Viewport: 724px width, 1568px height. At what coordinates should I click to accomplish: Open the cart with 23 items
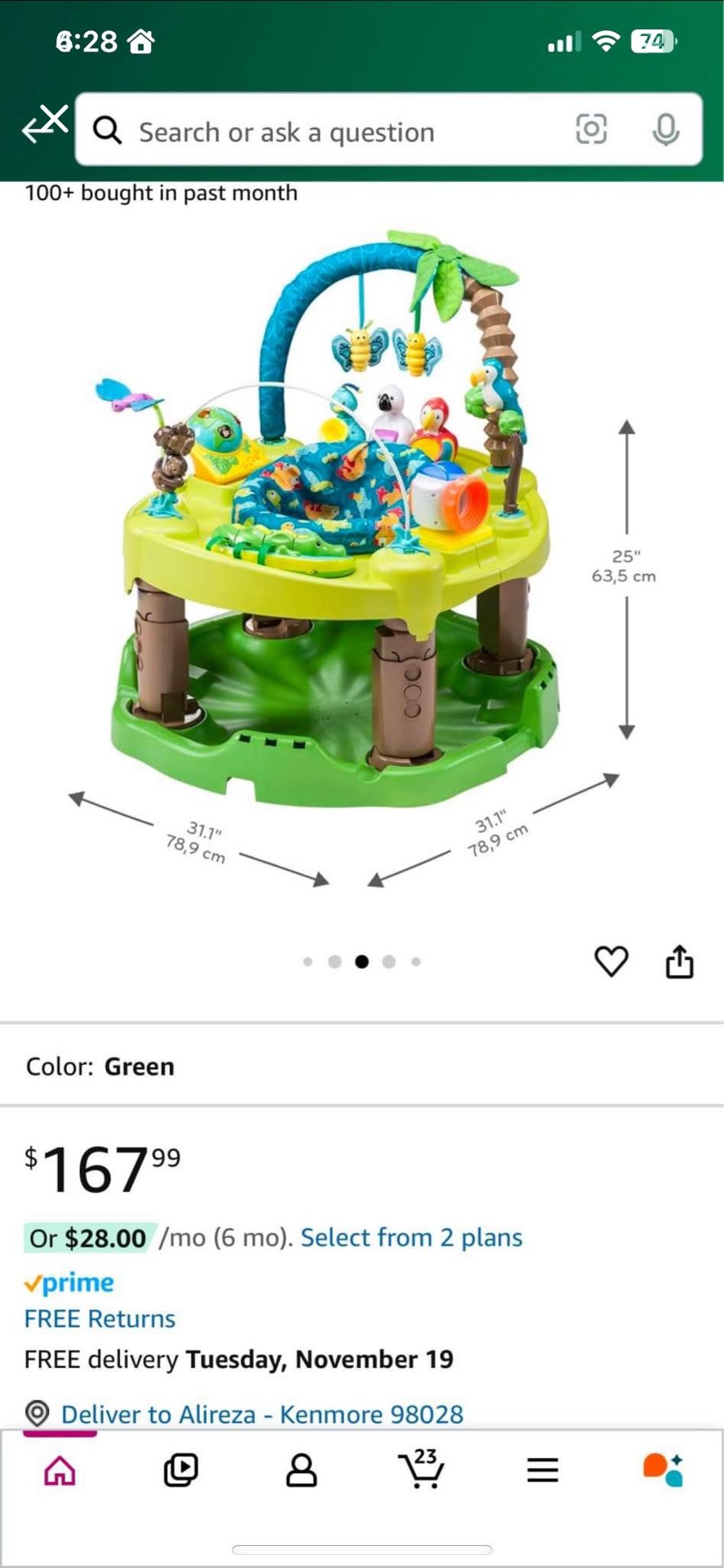(x=422, y=1469)
